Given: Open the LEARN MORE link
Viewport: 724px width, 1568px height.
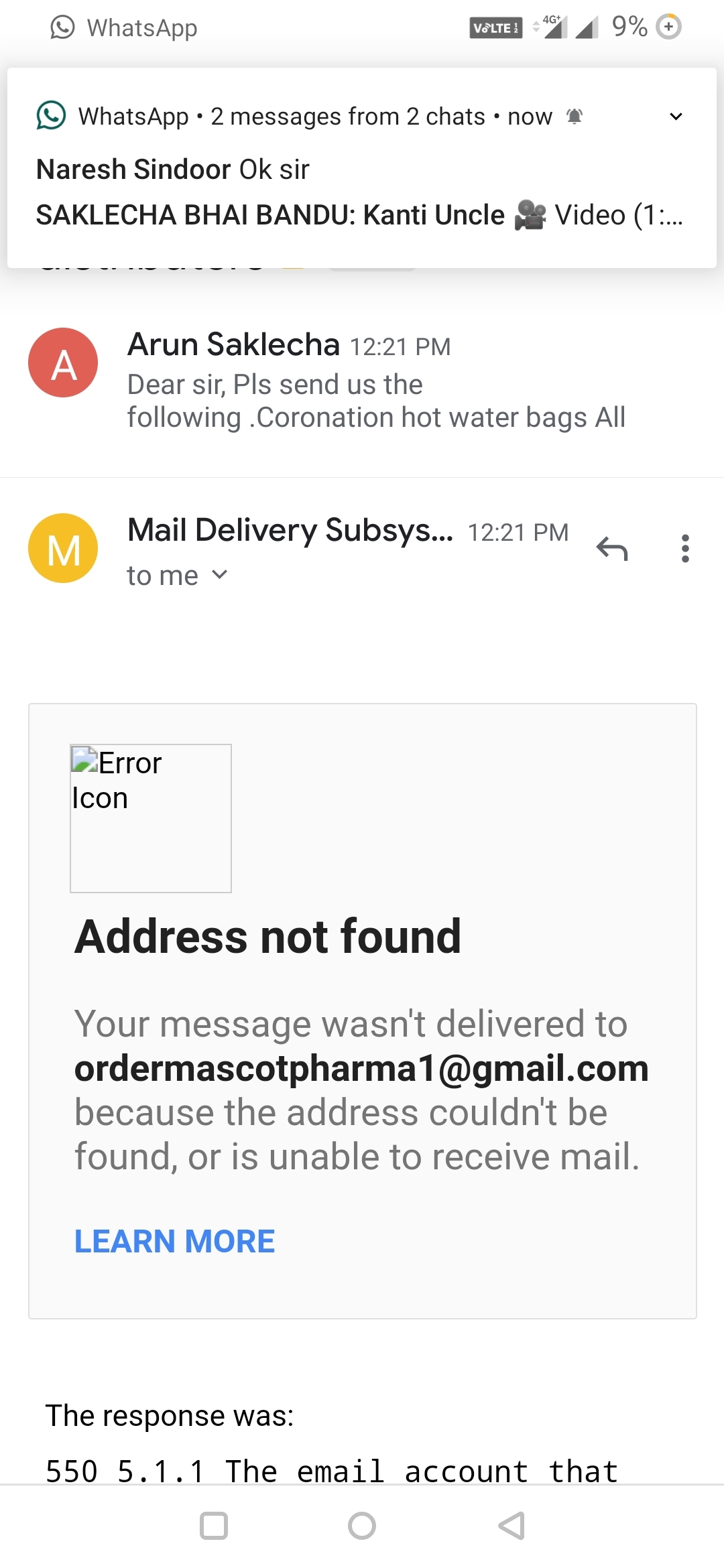Looking at the screenshot, I should click(x=174, y=1241).
